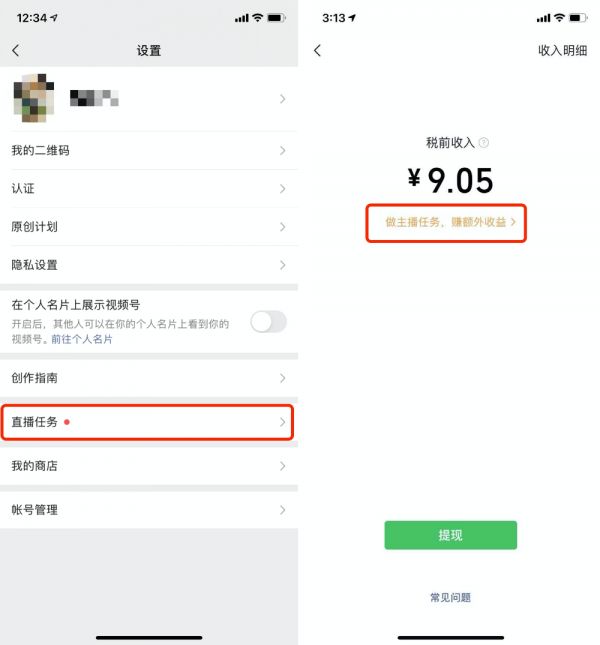
Task: Go back from the 设置 page
Action: click(x=15, y=50)
